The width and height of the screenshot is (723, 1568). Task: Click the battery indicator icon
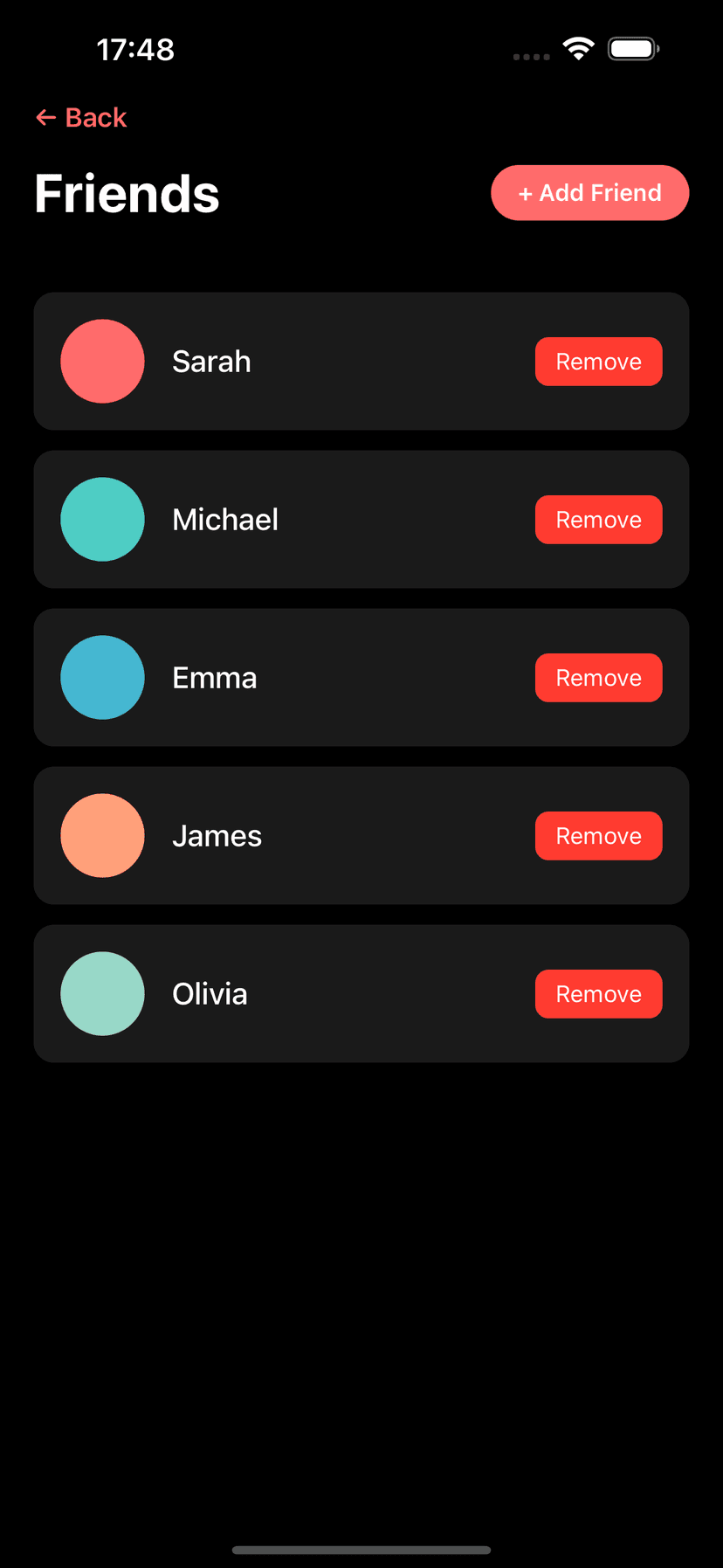633,48
